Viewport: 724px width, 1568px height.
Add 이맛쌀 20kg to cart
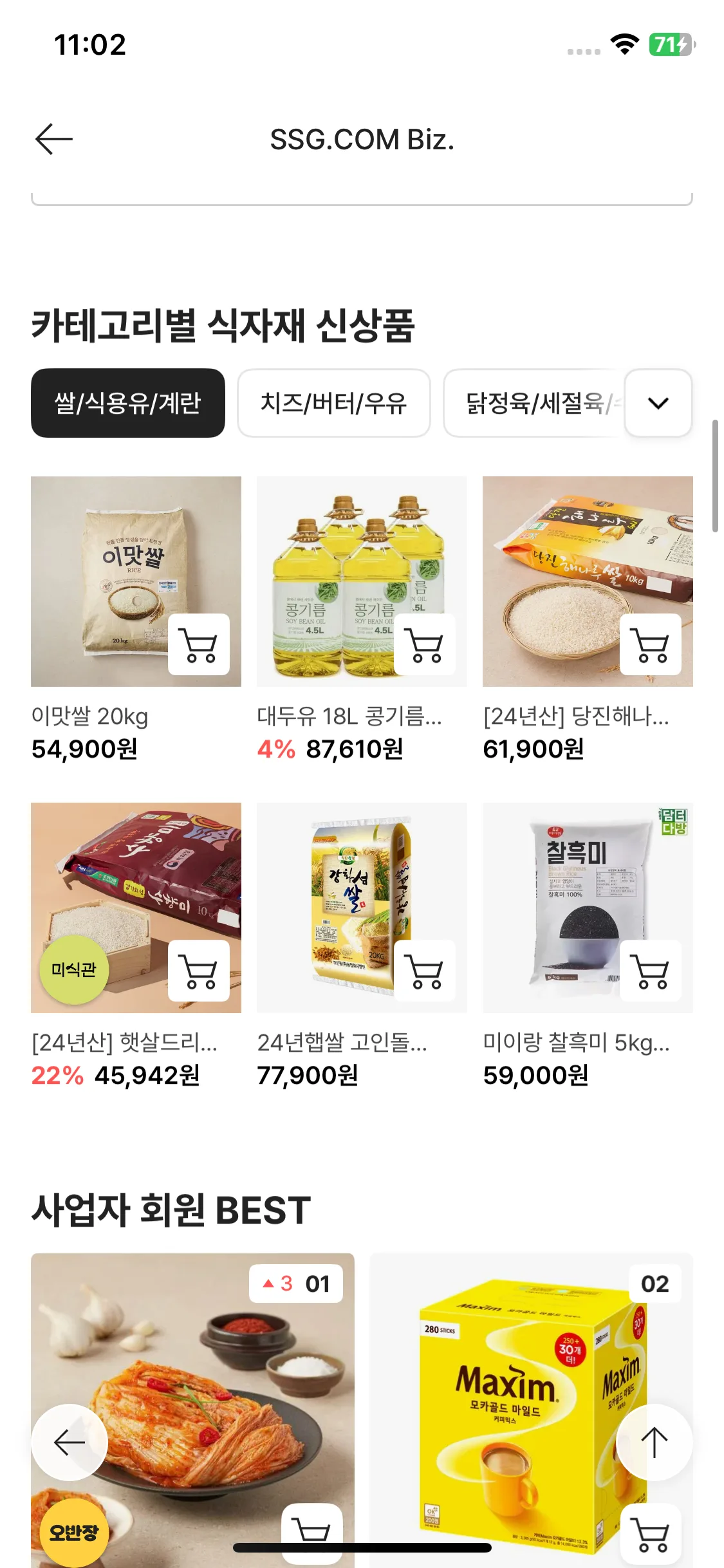pos(199,644)
